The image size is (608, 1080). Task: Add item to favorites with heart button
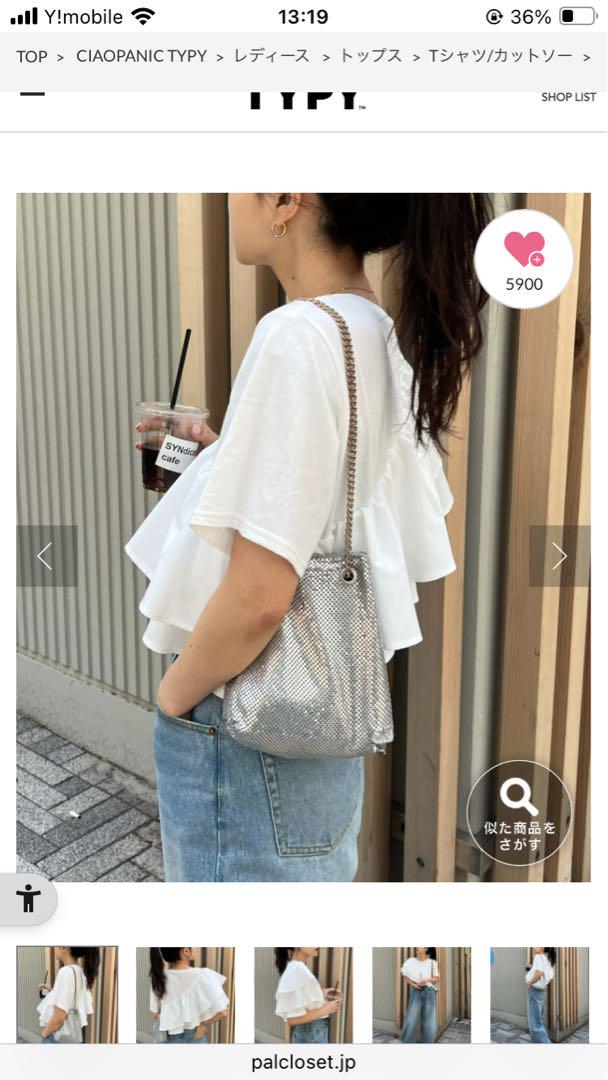pos(524,260)
